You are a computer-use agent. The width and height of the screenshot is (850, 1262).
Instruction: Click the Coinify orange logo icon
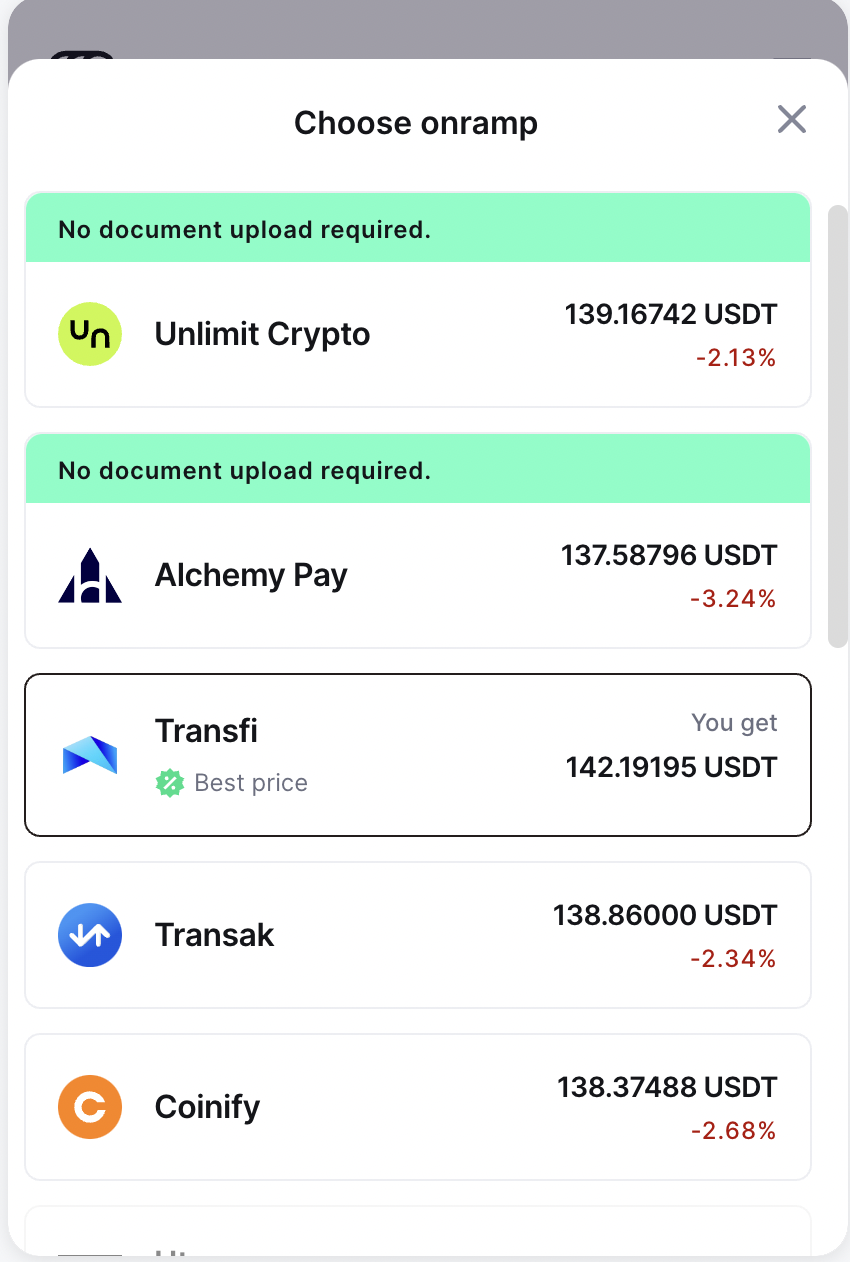tap(90, 1107)
